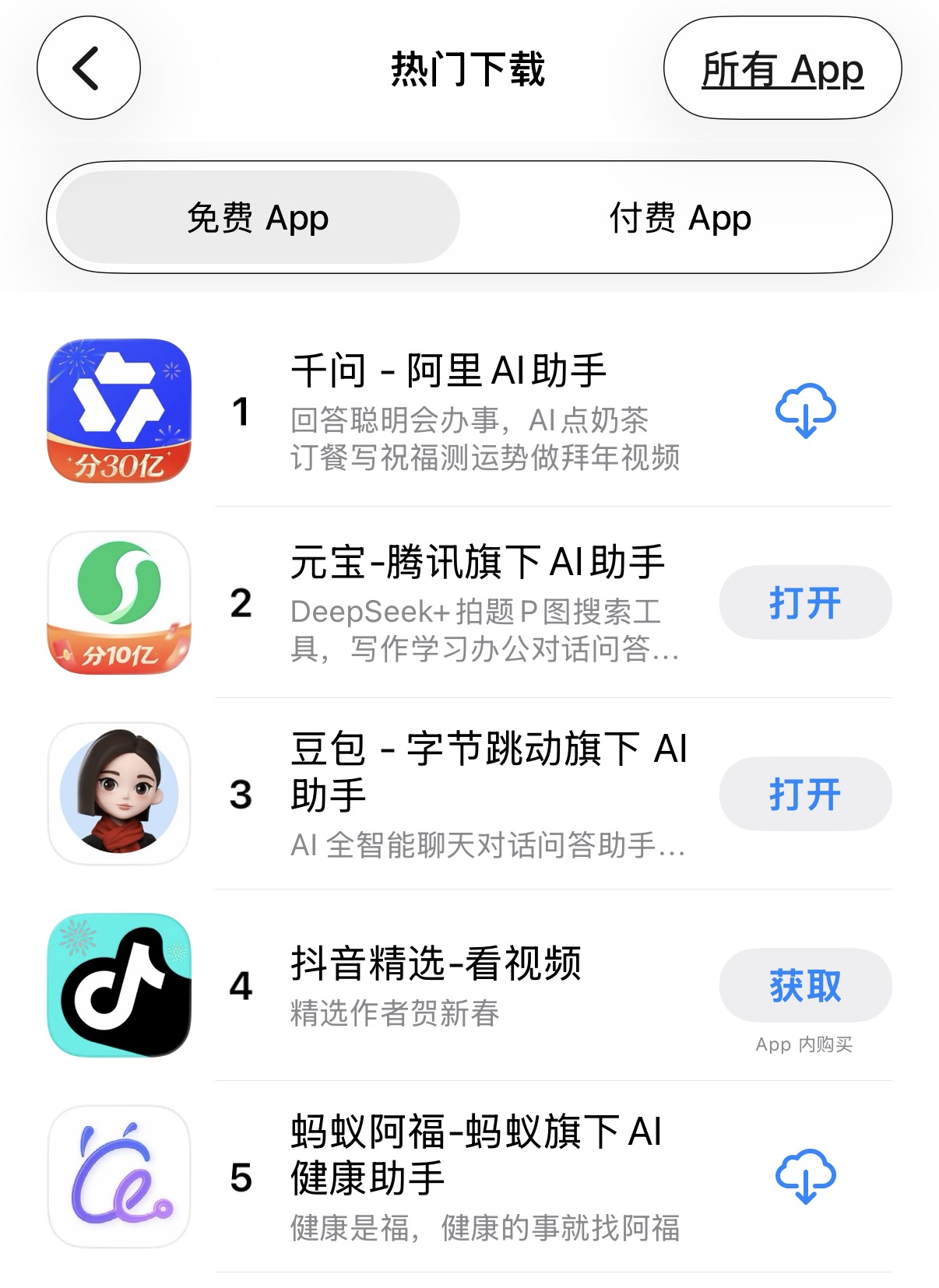Switch to the 免费 App tab
The width and height of the screenshot is (939, 1288).
(258, 218)
